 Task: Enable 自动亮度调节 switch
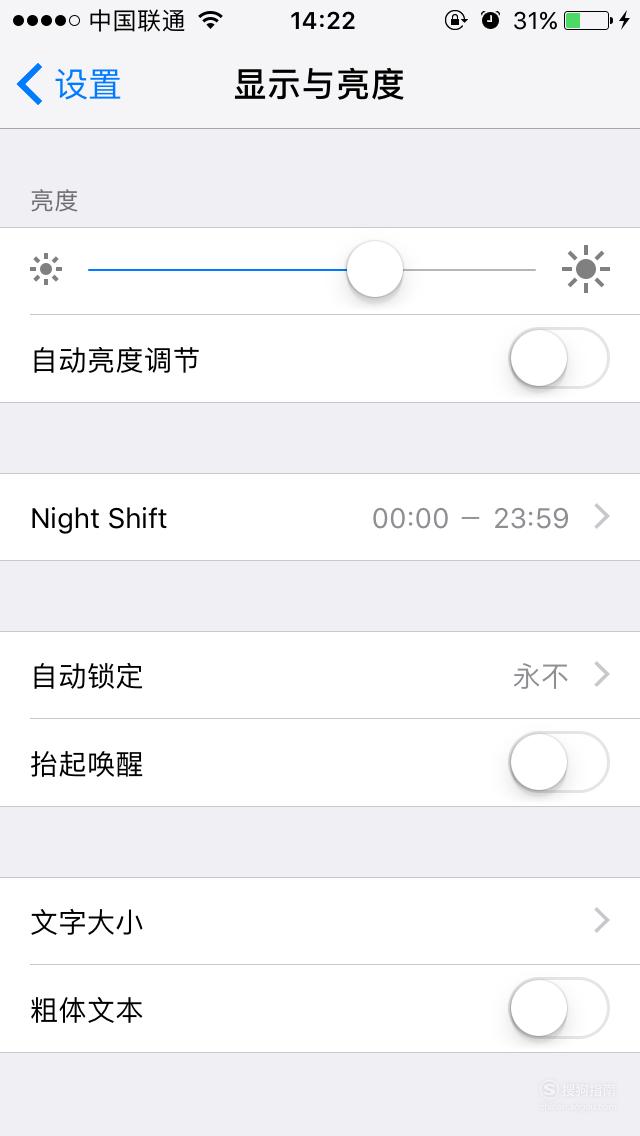pos(560,359)
